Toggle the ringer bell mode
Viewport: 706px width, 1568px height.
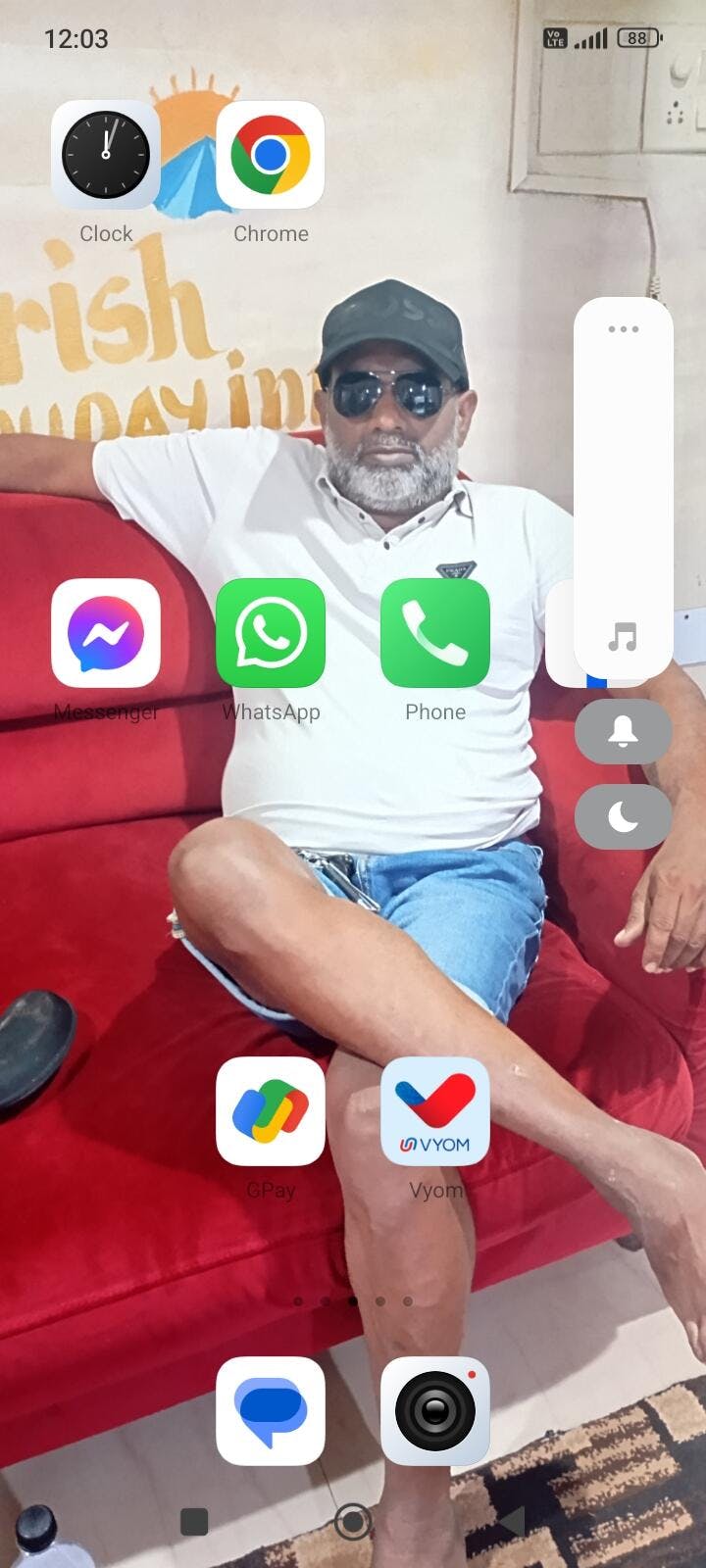pos(624,732)
